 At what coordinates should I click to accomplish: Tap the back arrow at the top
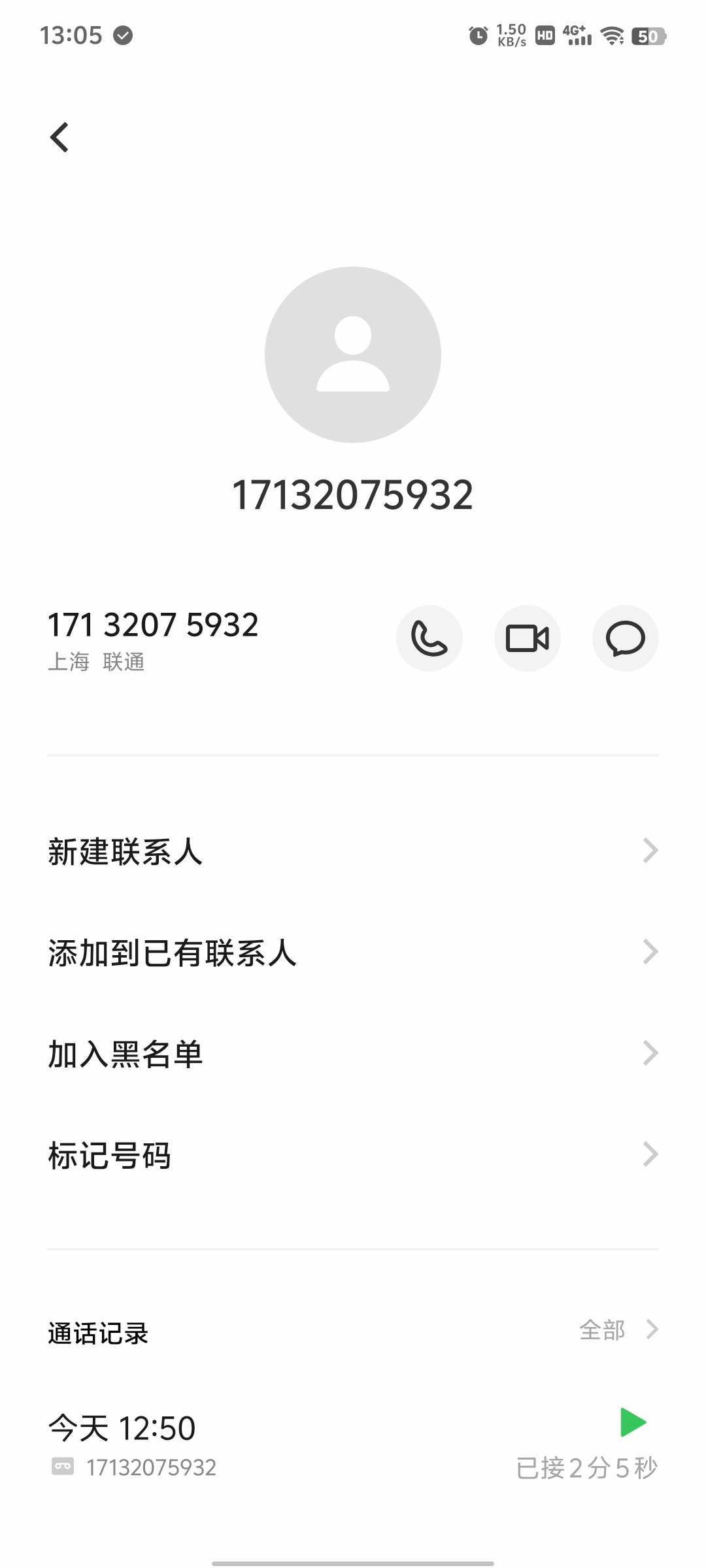59,137
